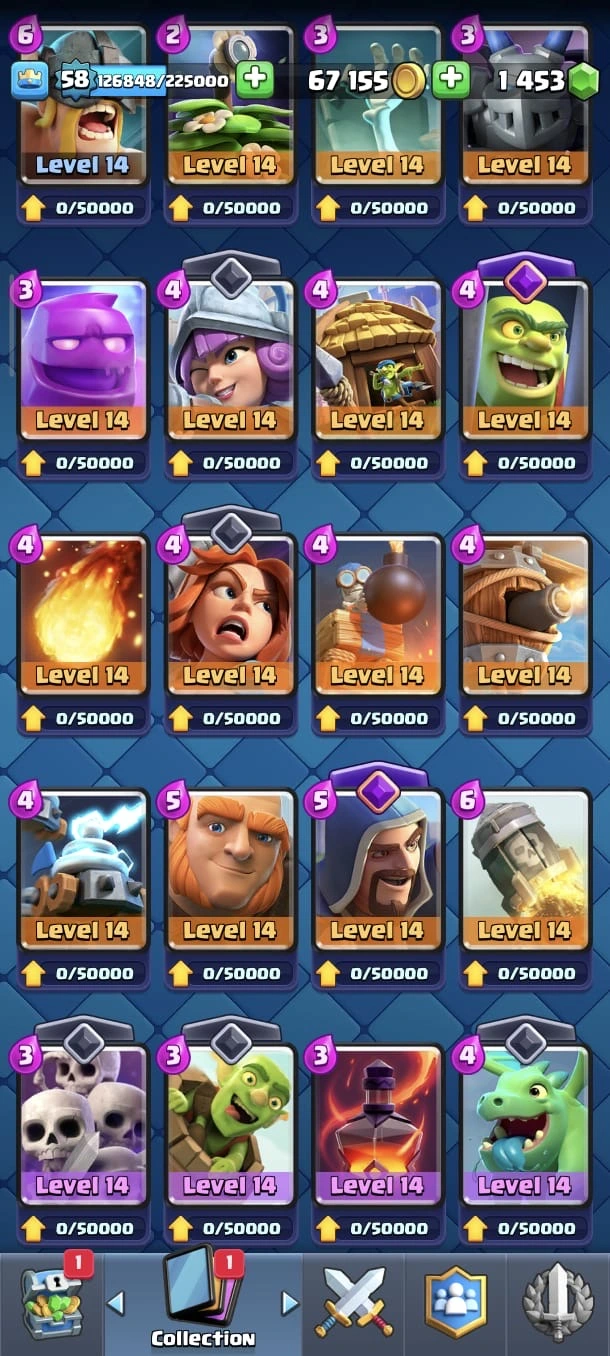Open the Tesla card
Image resolution: width=610 pixels, height=1356 pixels.
82,870
